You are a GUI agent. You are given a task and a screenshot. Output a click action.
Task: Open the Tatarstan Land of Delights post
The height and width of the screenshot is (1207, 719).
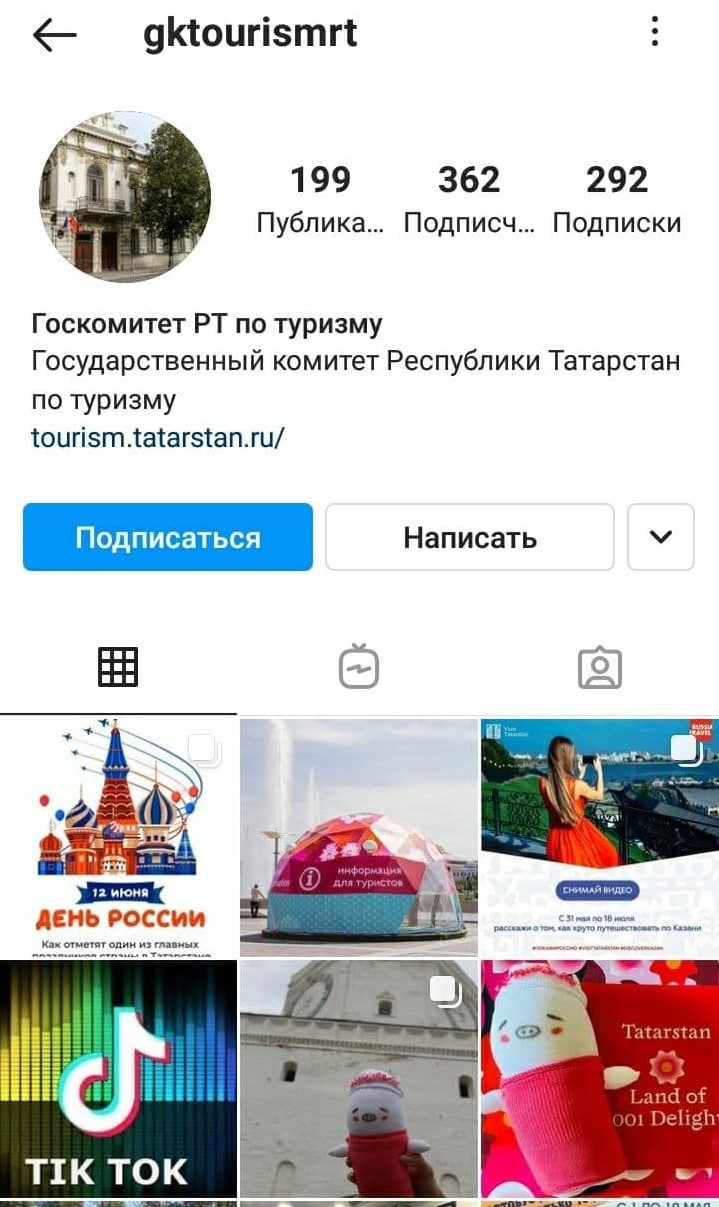pos(600,1078)
